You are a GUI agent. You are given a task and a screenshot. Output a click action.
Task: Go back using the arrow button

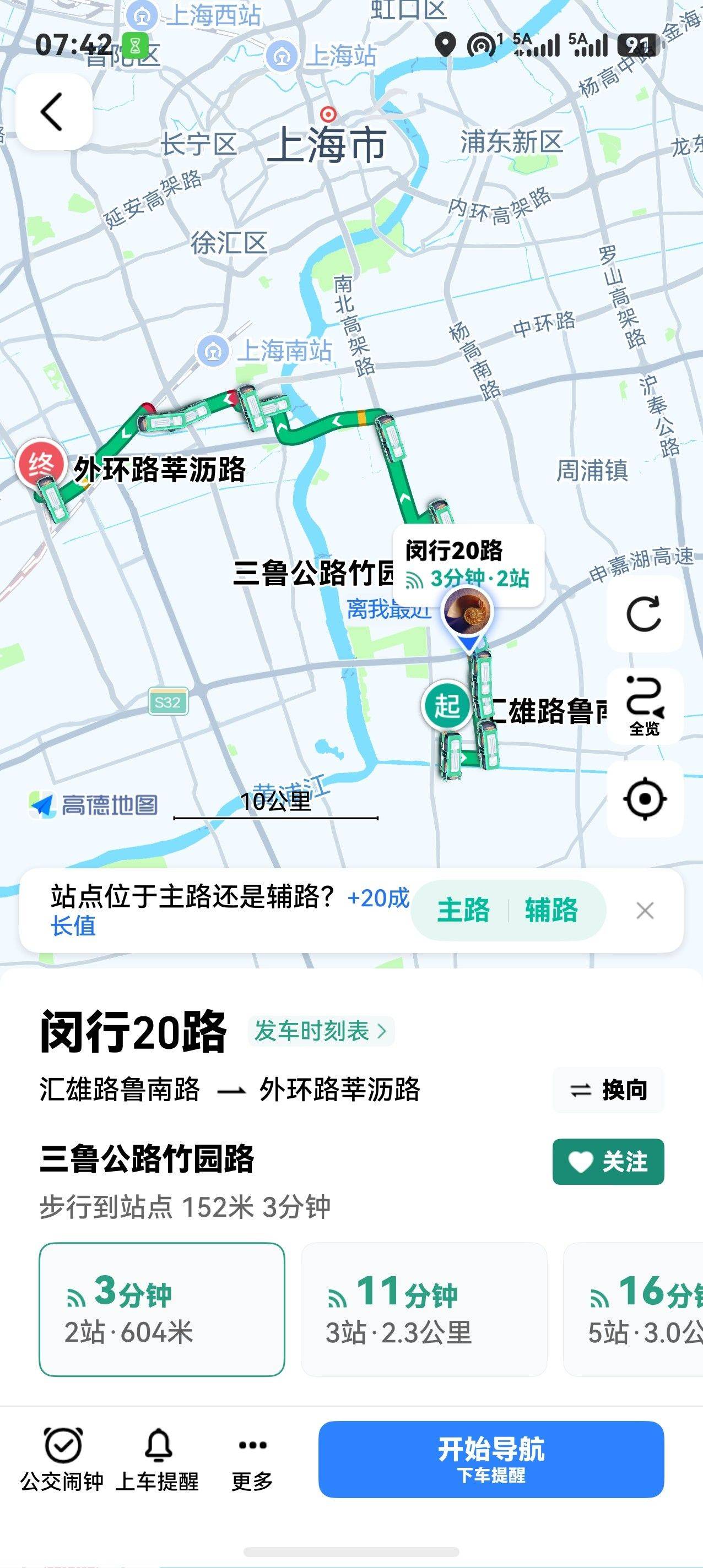point(53,112)
